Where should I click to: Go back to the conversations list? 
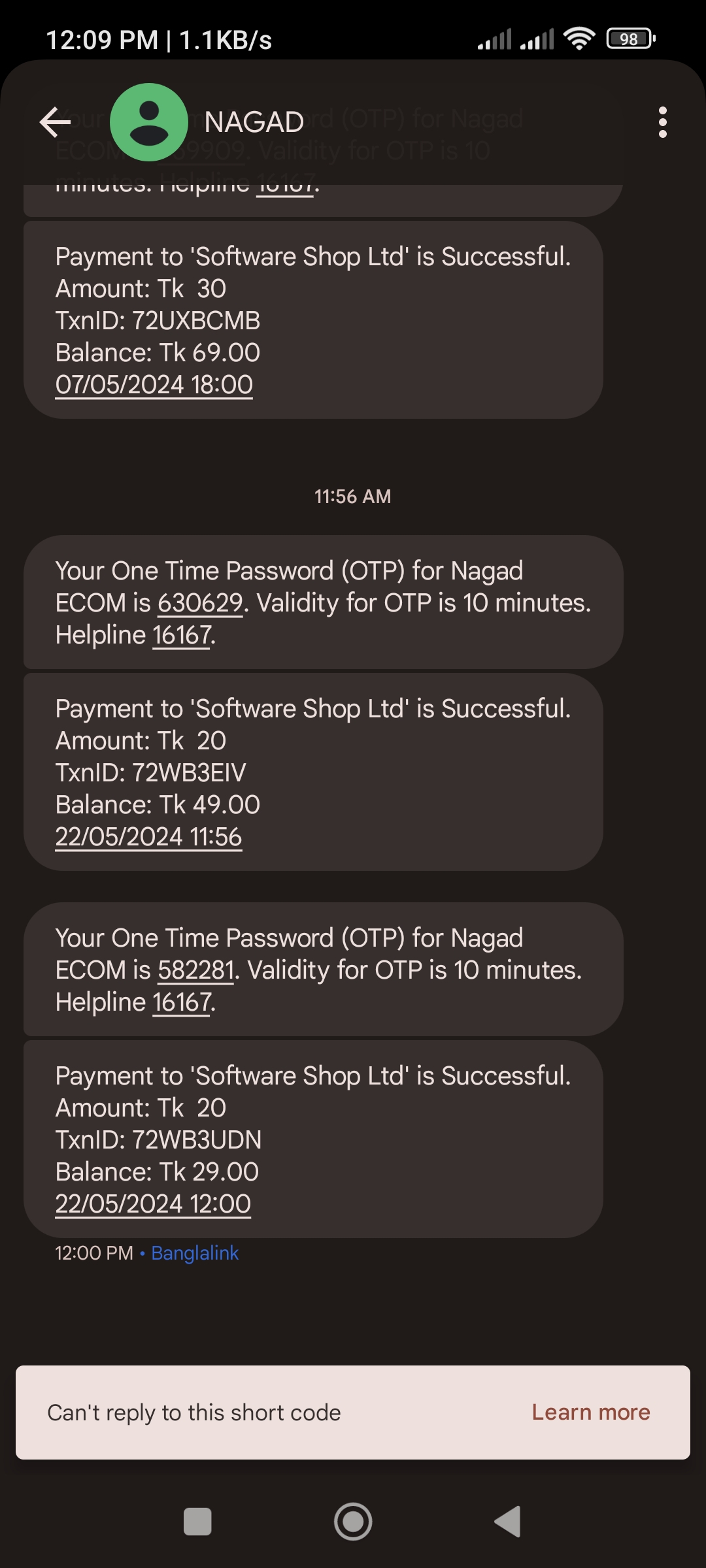click(56, 122)
